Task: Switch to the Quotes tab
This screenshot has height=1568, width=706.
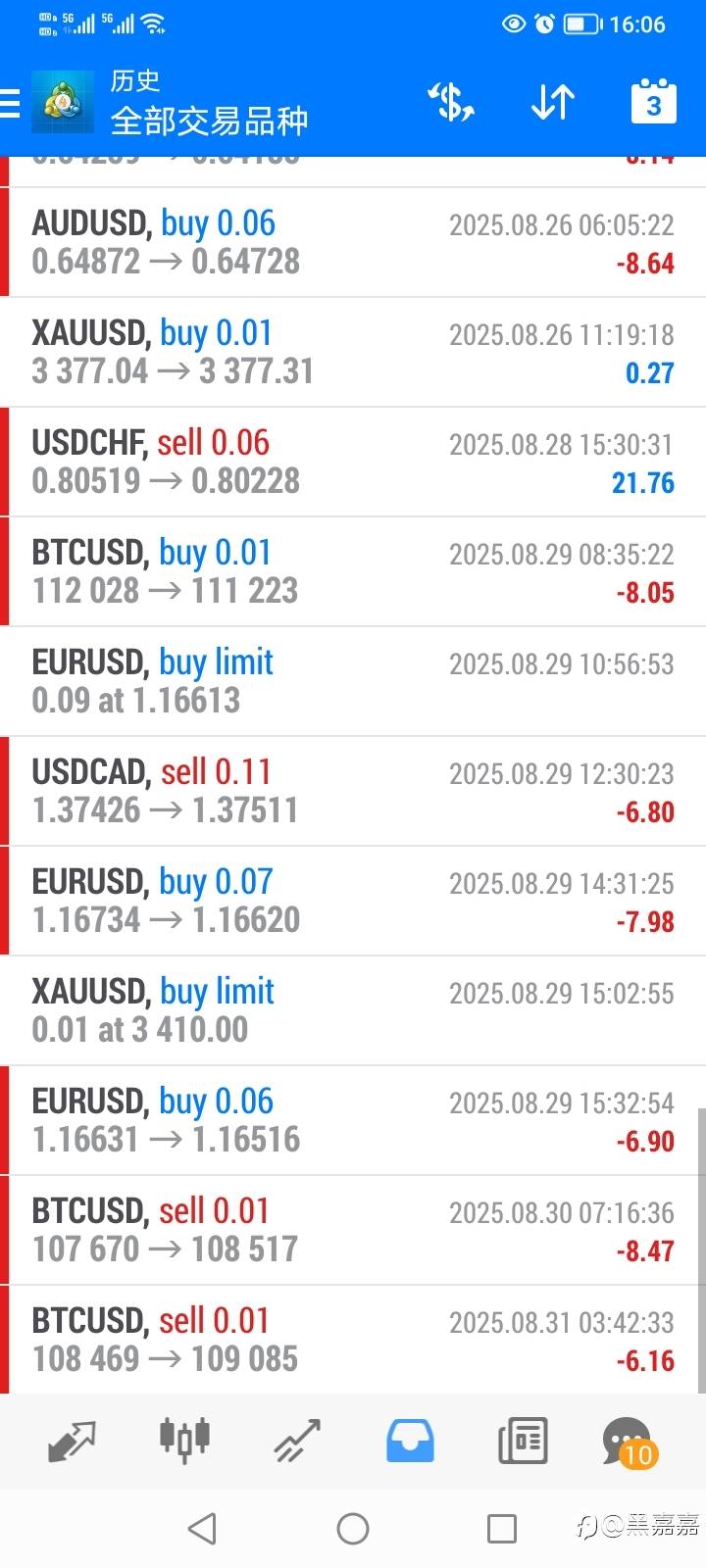Action: (72, 1441)
